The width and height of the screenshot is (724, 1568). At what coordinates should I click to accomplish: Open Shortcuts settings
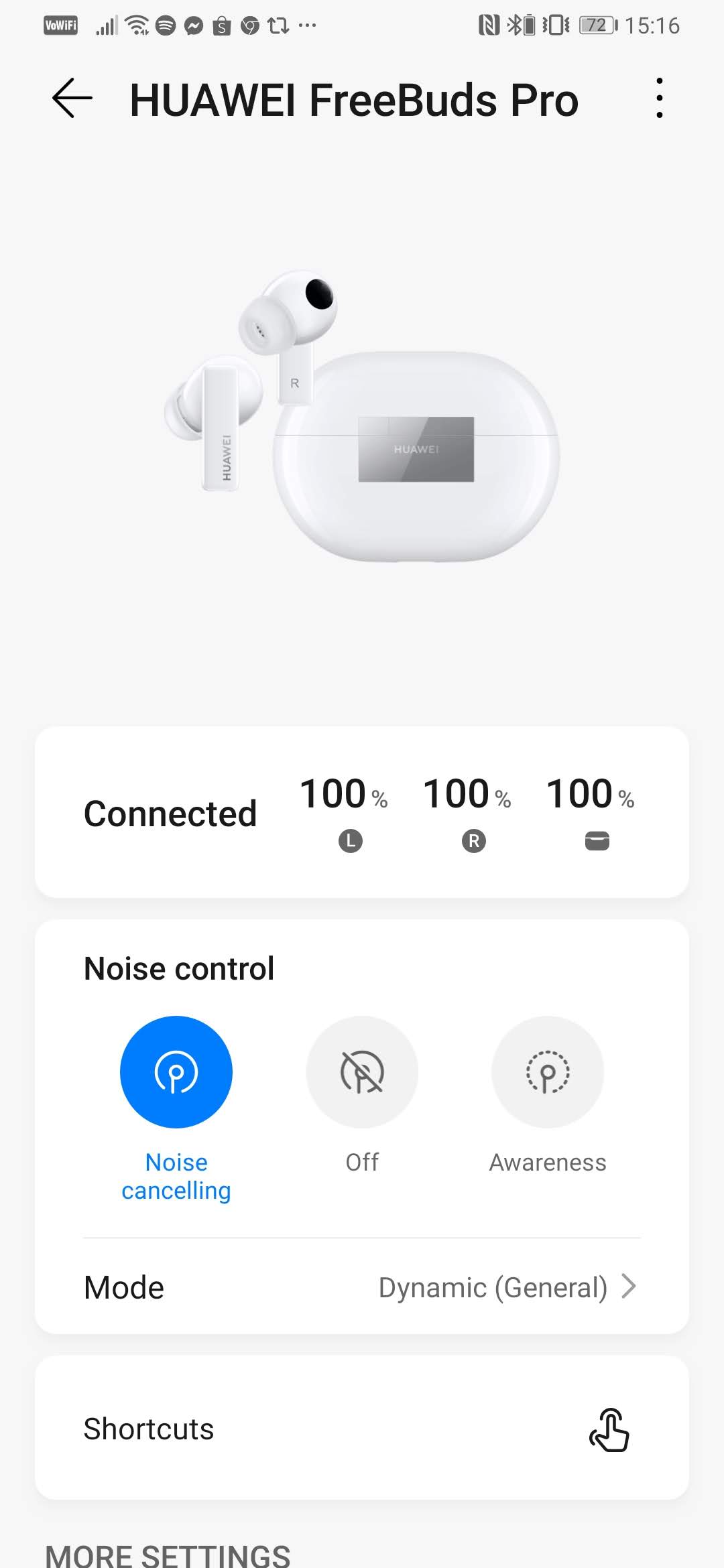point(362,1428)
